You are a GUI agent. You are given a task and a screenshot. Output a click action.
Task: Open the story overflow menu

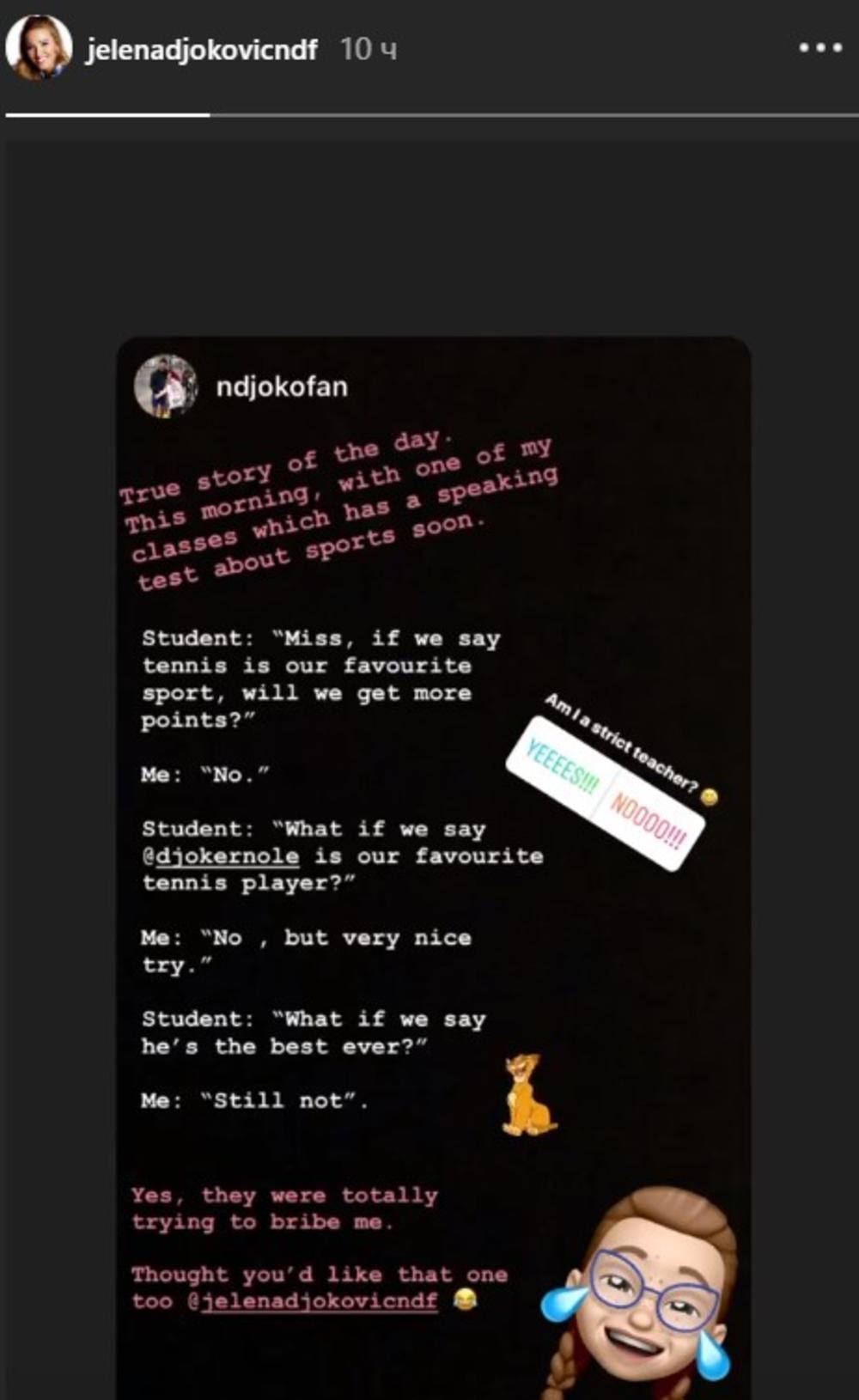click(819, 48)
